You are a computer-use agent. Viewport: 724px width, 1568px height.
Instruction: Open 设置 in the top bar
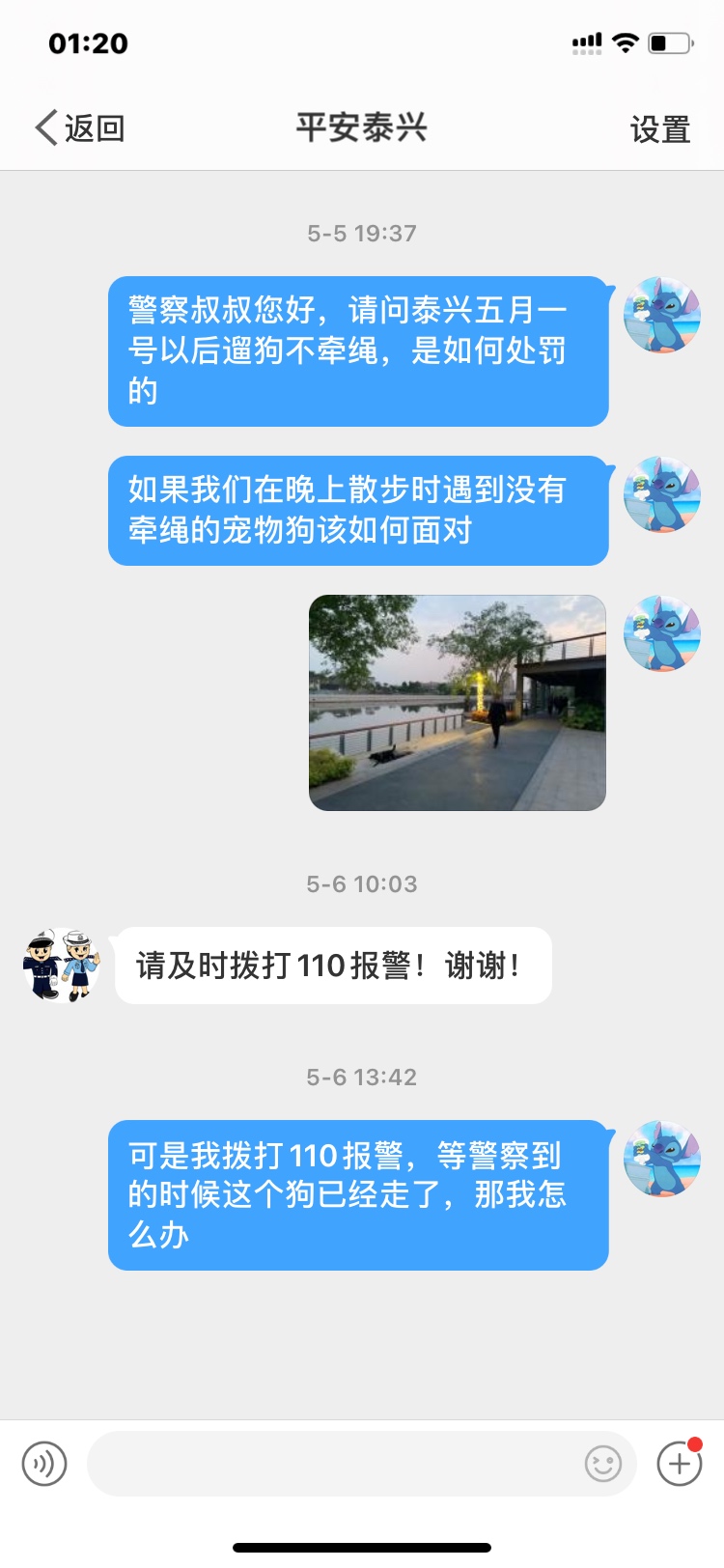coord(660,129)
